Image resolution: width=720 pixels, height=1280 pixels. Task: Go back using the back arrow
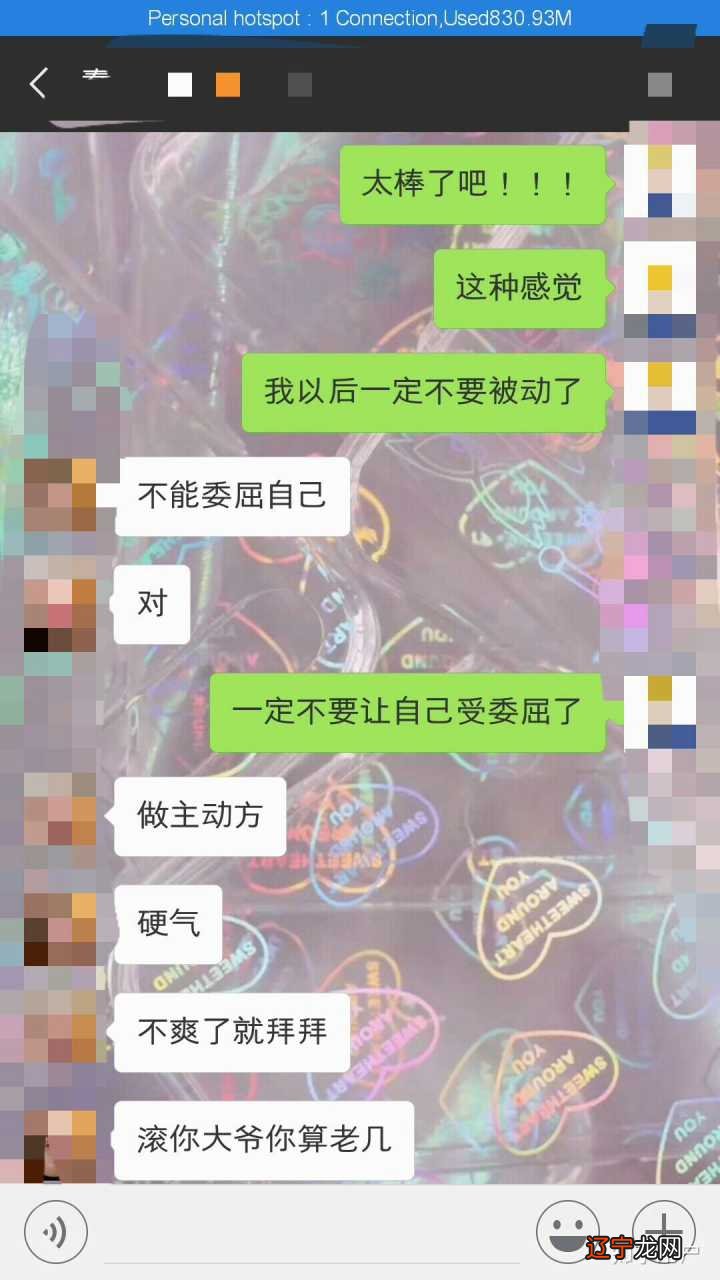point(38,83)
